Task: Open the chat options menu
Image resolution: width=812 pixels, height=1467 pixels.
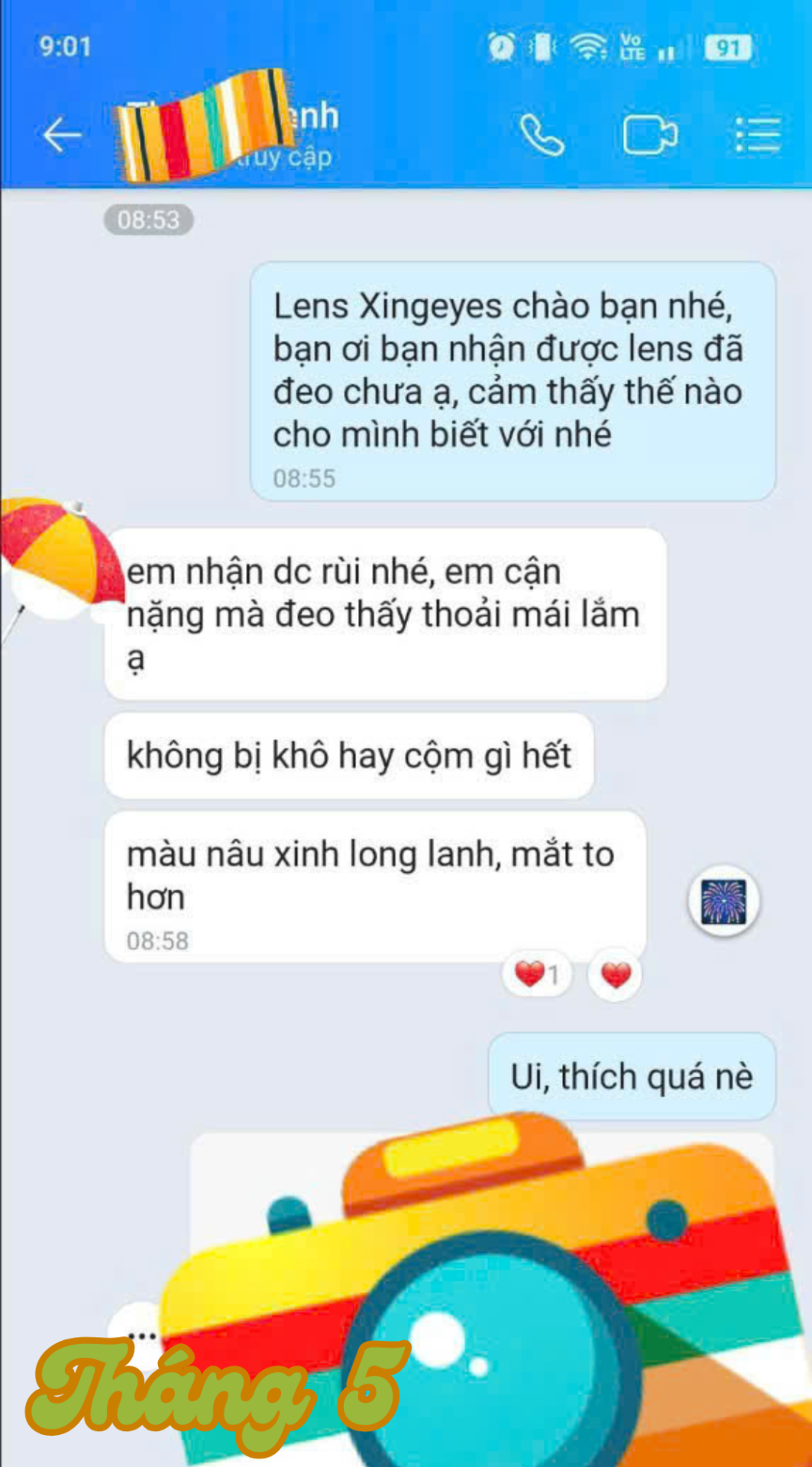Action: (757, 135)
